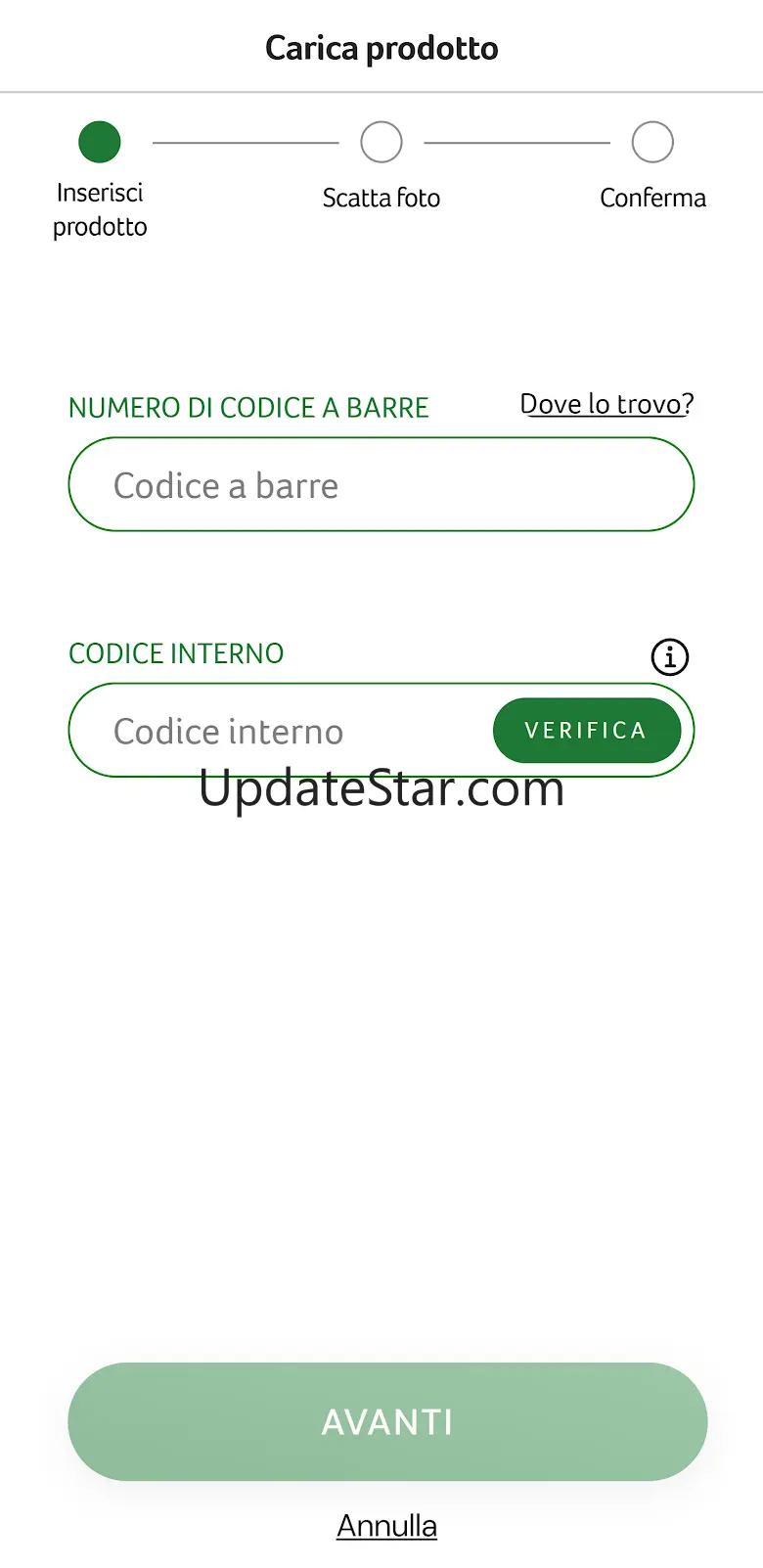Continue with the AVANTI button
Viewport: 763px width, 1568px height.
click(387, 1421)
